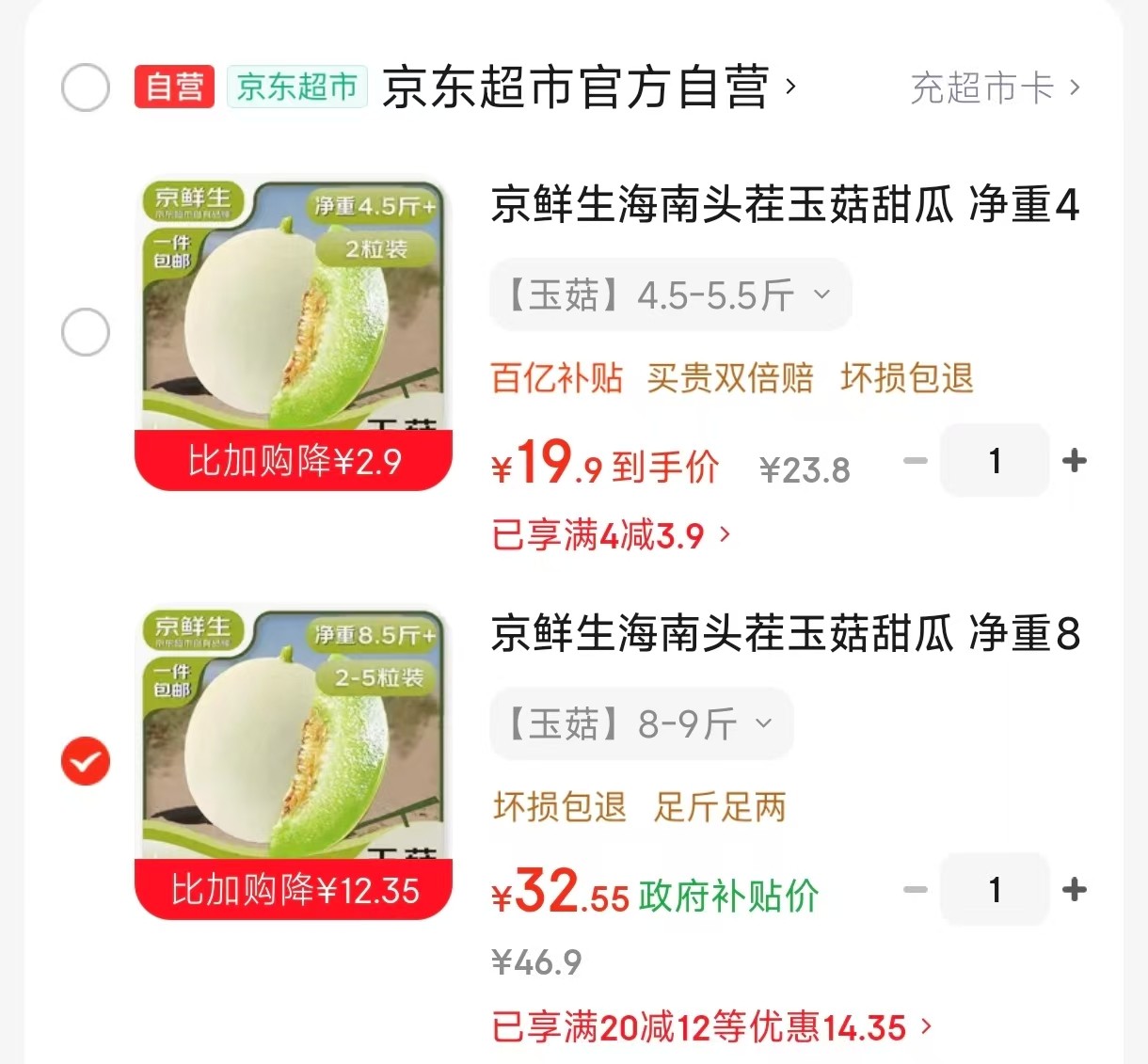Edit the quantity field of ¥32.55 melon
1148x1064 pixels.
[x=995, y=889]
